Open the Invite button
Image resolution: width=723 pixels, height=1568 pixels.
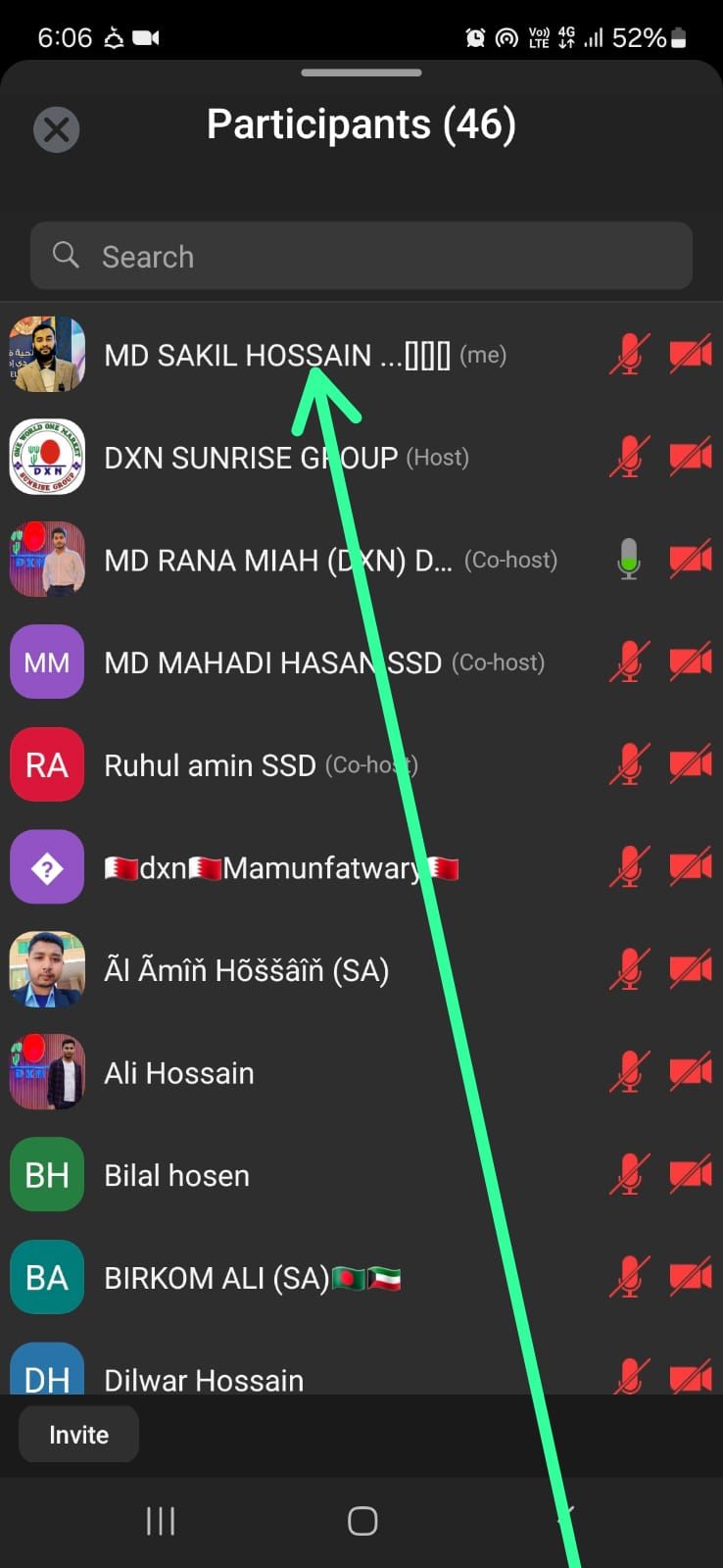pos(79,1435)
